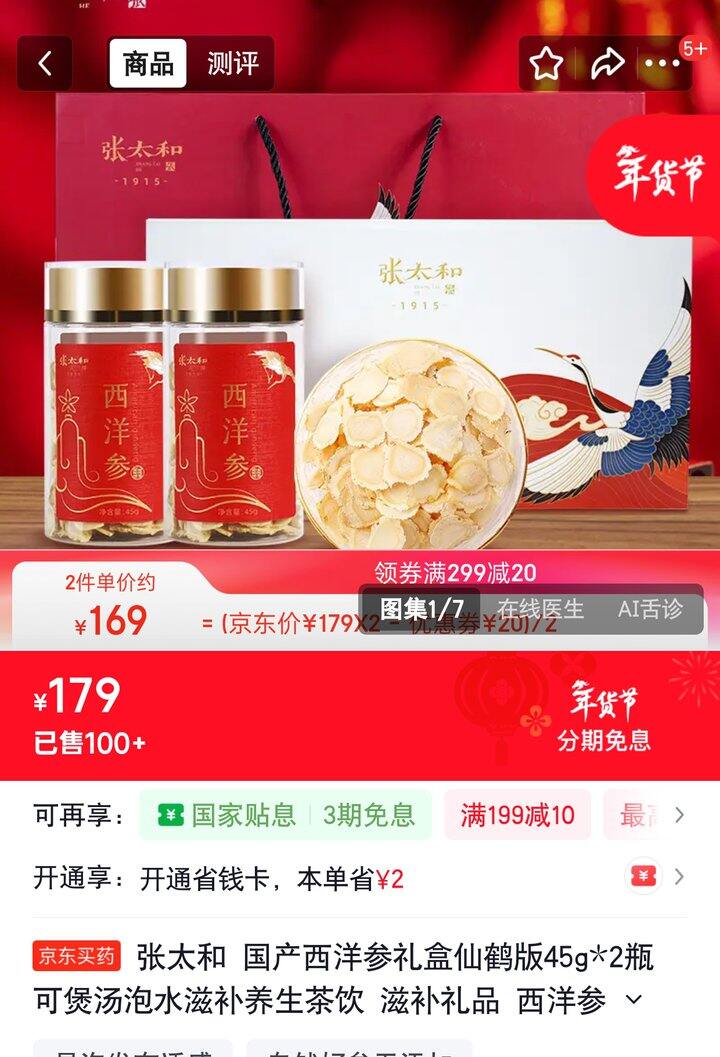Viewport: 720px width, 1057px height.
Task: Go back to the previous page
Action: tap(45, 64)
